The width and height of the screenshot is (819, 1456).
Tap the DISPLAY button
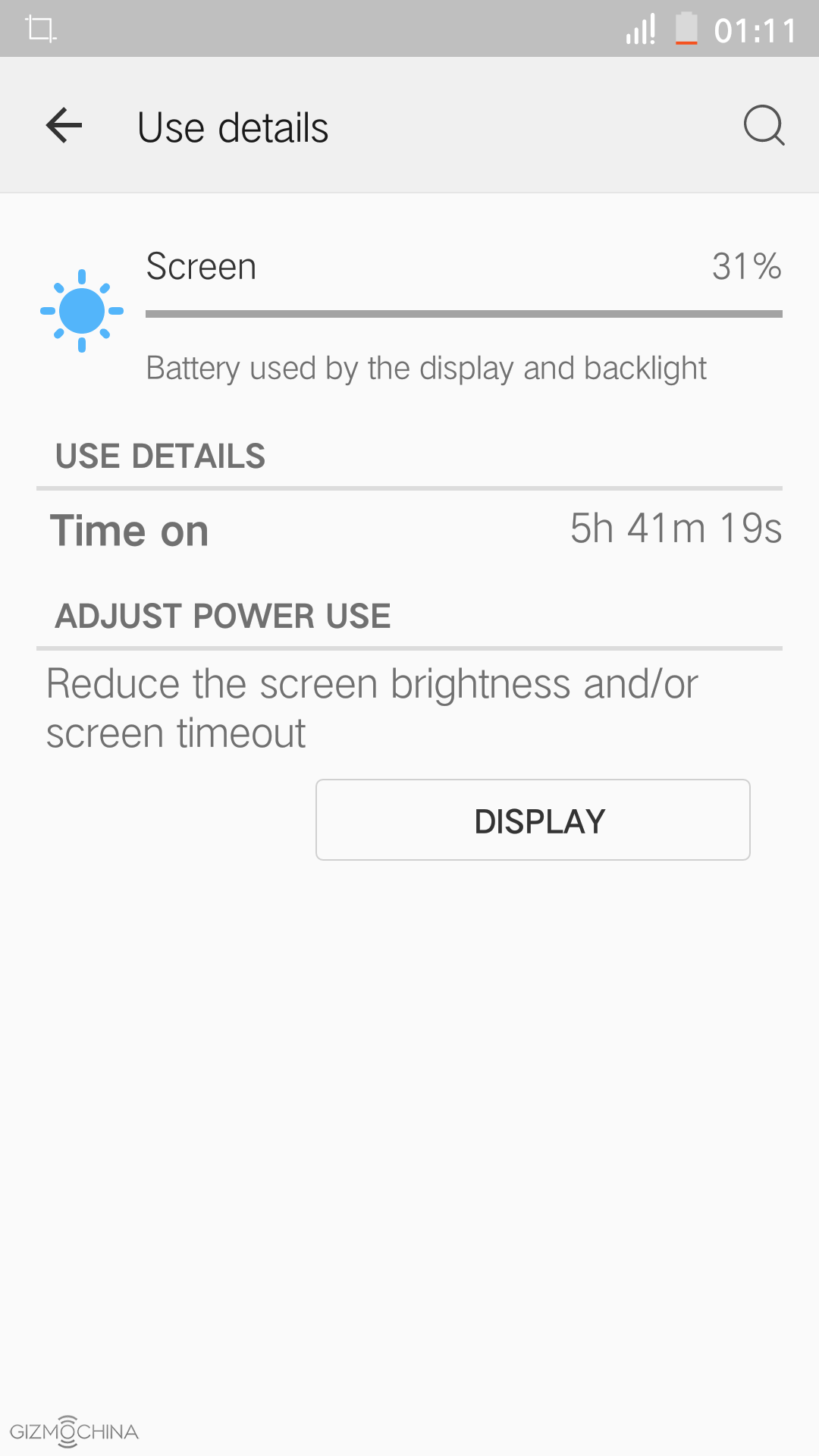(x=532, y=820)
